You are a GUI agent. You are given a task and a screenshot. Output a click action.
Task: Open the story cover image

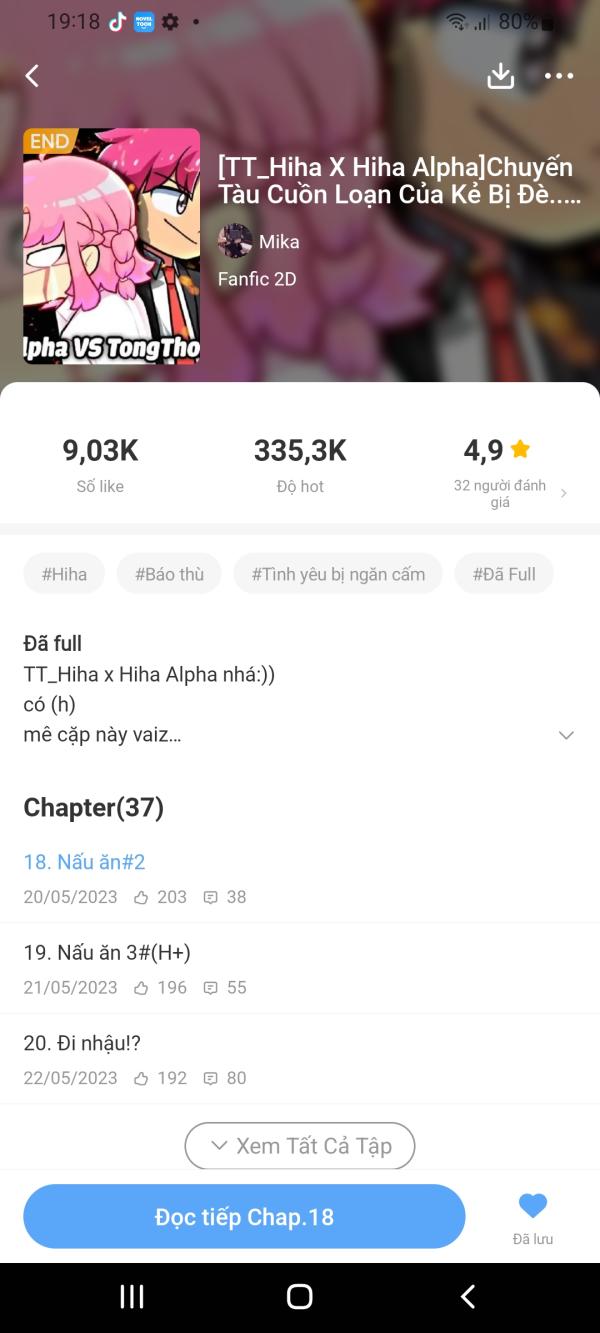[x=111, y=246]
